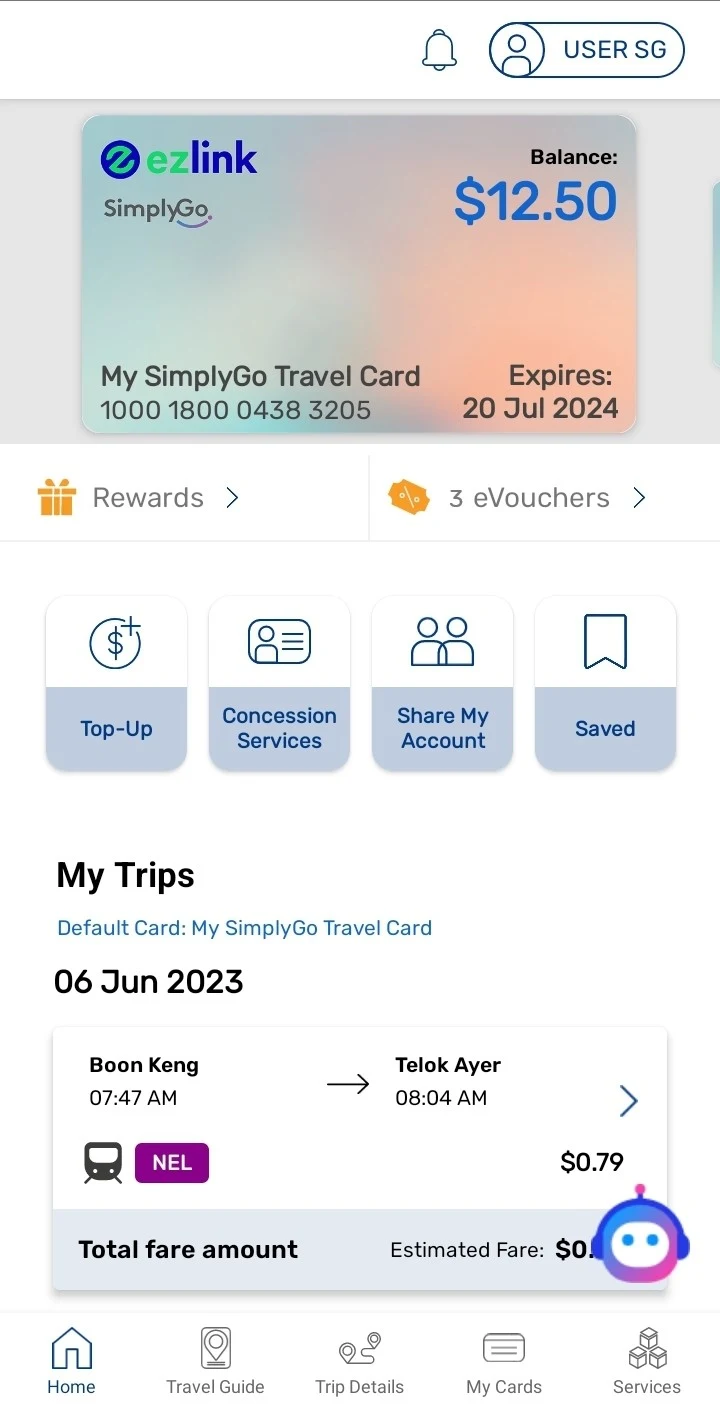Open the eVouchers ticket icon
The image size is (720, 1411).
pyautogui.click(x=408, y=496)
